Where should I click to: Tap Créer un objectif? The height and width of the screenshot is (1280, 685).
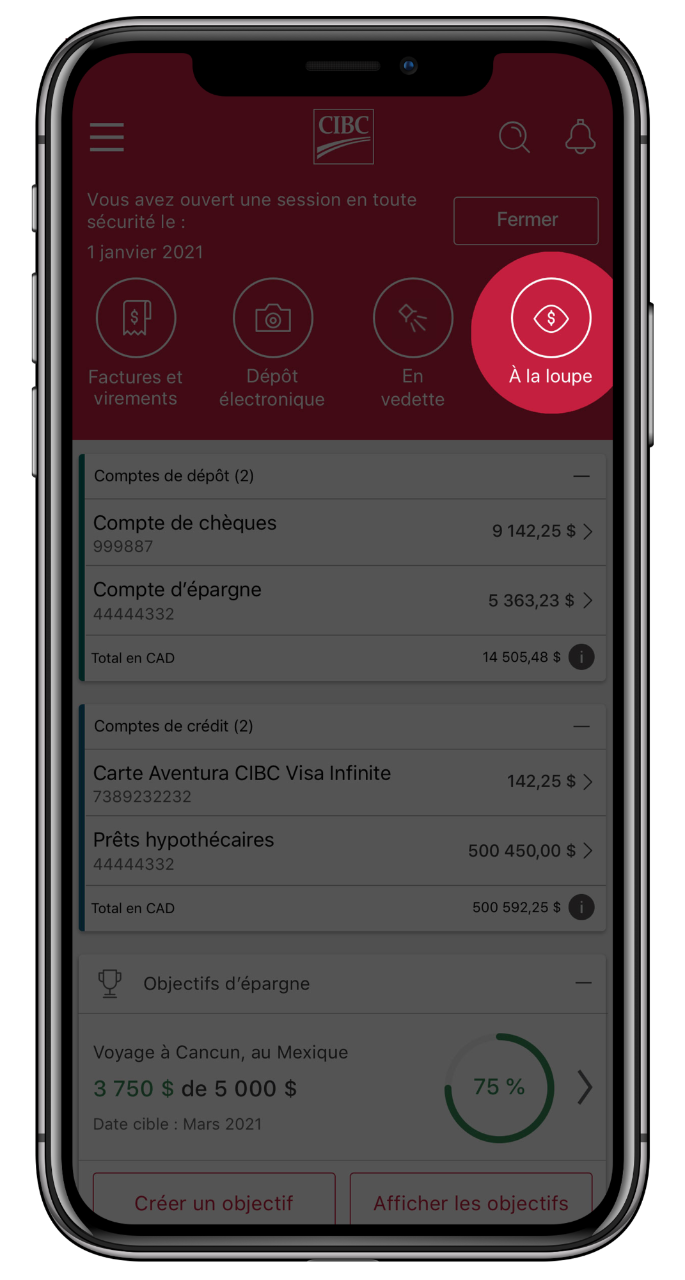coord(214,1202)
